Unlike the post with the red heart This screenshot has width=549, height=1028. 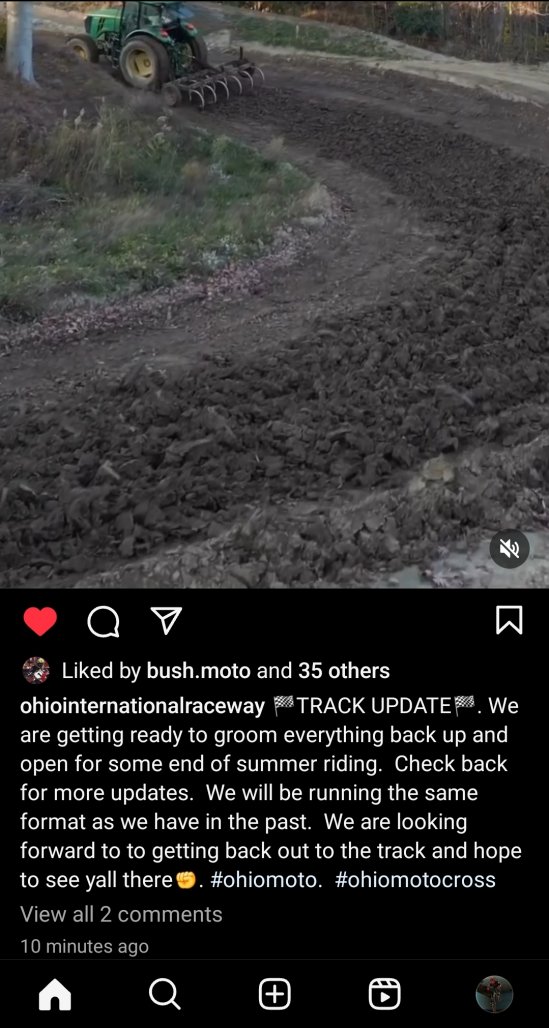point(40,621)
